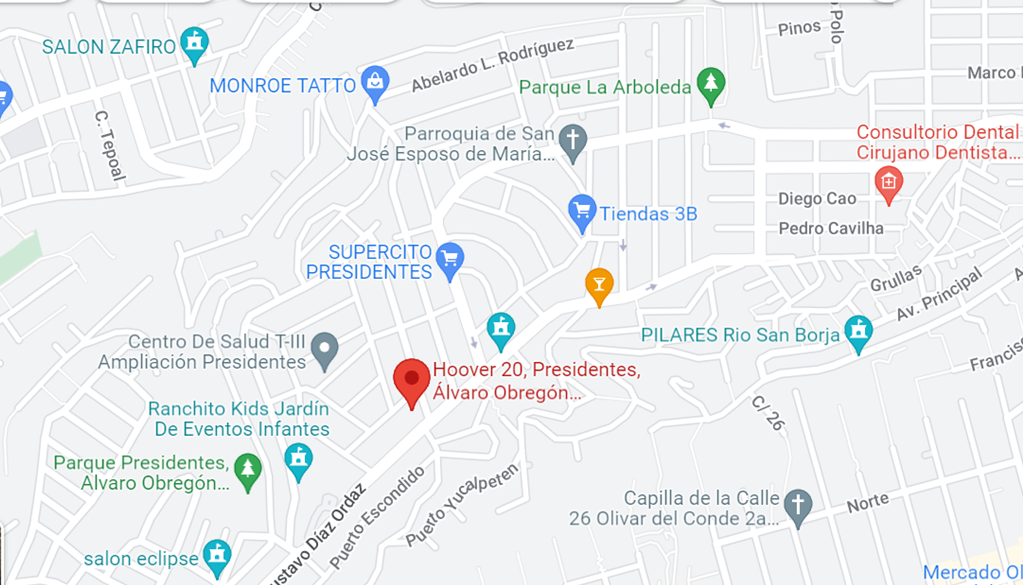The height and width of the screenshot is (585, 1023).
Task: Open the SALON ZAFIRO map pin
Action: point(194,46)
